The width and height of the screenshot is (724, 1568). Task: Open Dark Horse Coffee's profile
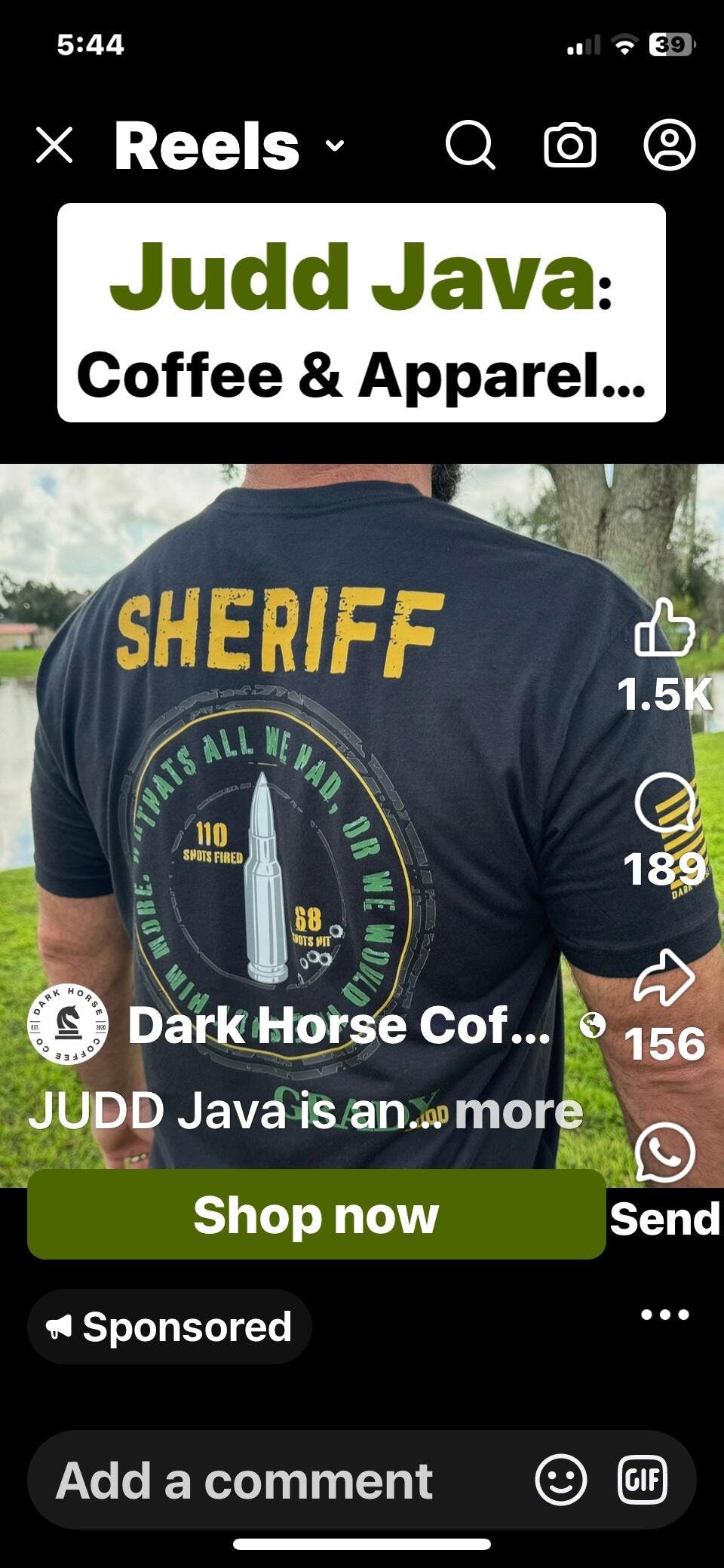point(68,1026)
